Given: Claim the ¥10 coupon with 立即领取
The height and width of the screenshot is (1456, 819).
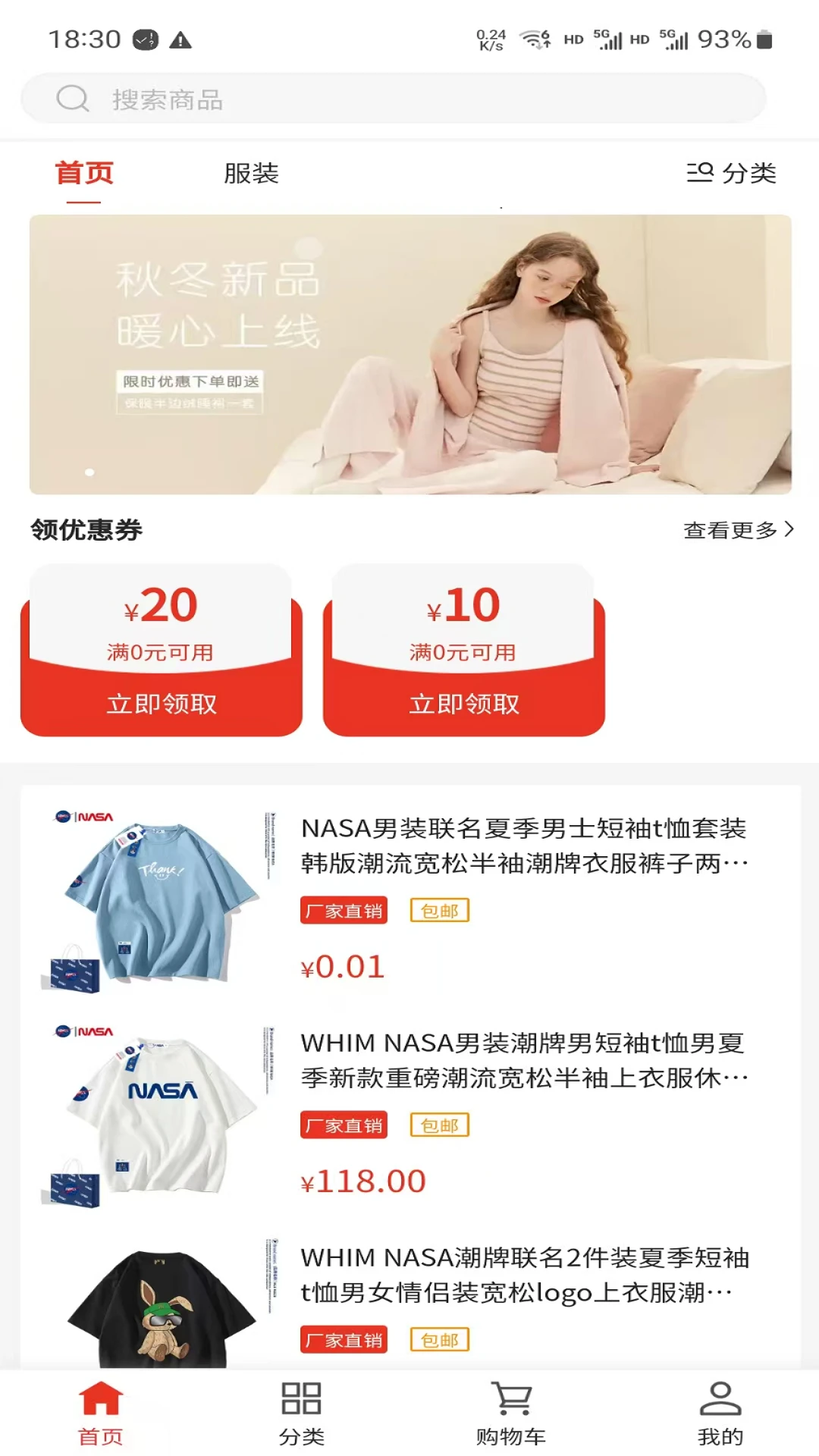Looking at the screenshot, I should [x=464, y=704].
